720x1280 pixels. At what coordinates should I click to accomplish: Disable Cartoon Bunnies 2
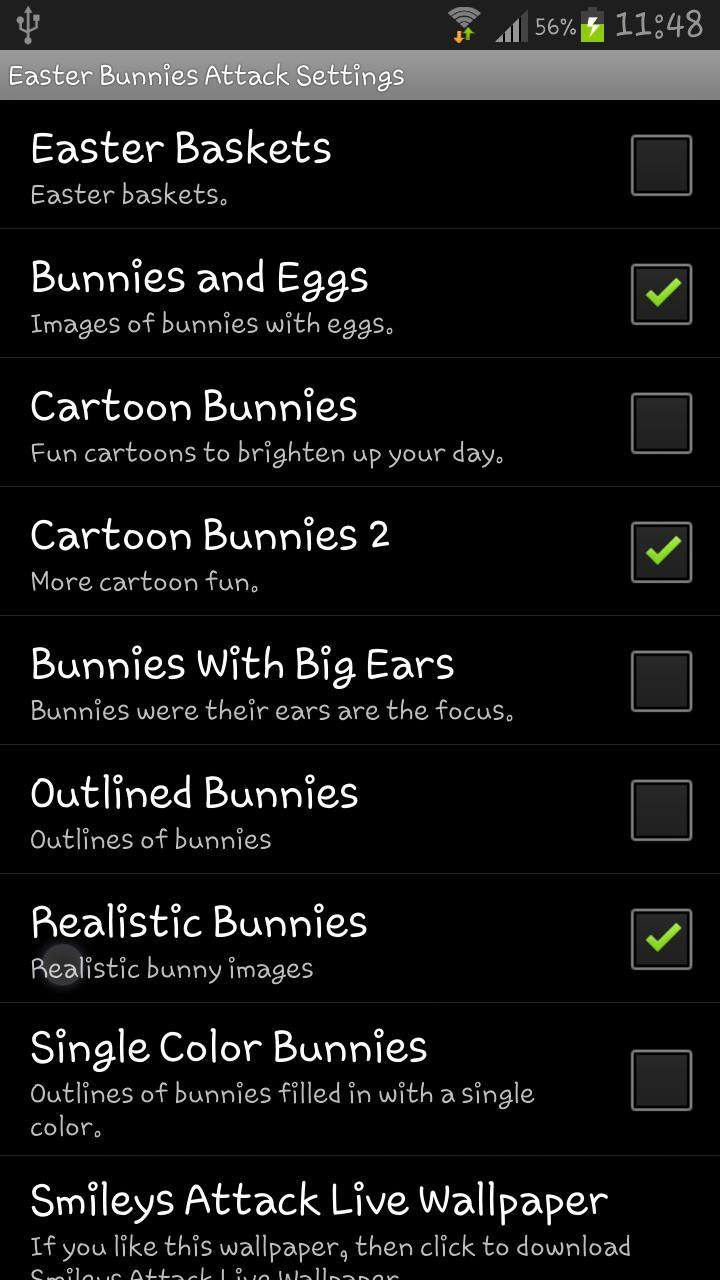click(x=660, y=551)
